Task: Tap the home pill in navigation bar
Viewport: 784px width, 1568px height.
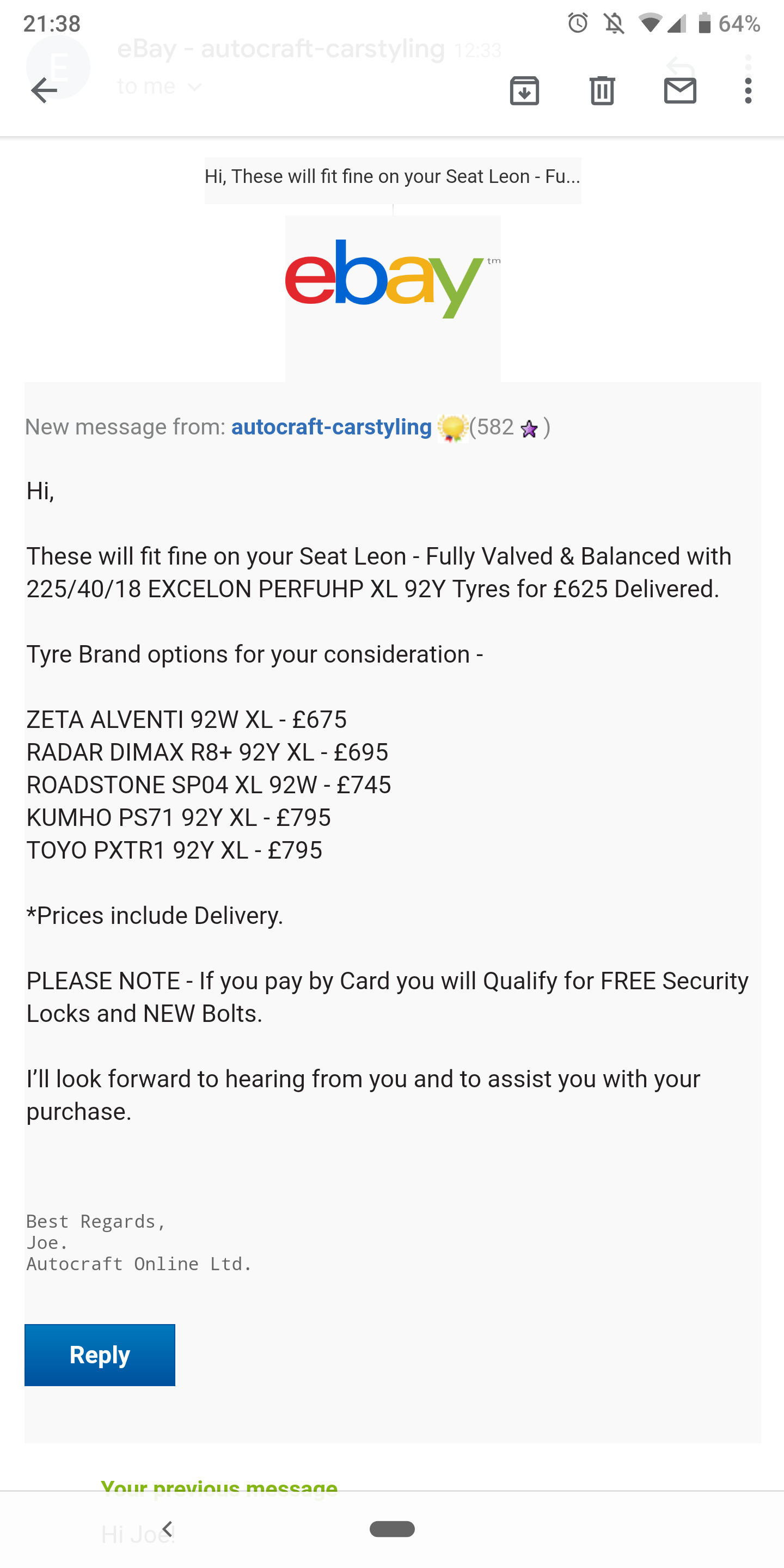Action: [392, 1528]
